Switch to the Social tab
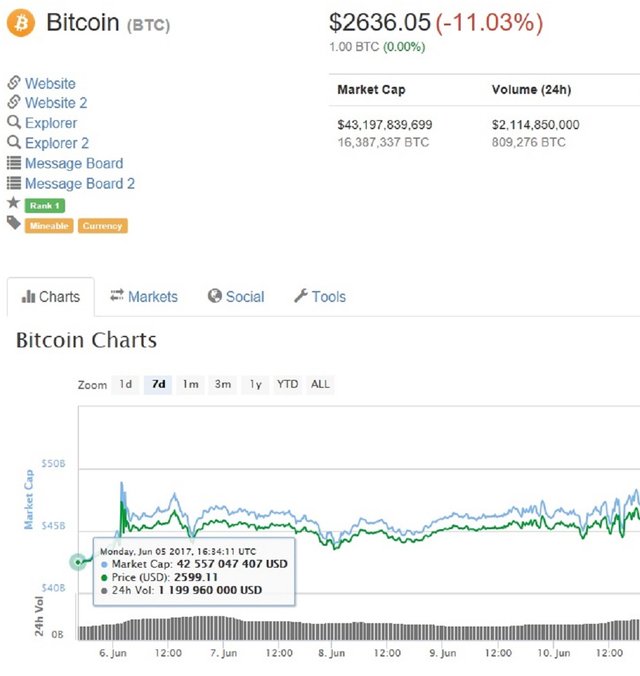640x676 pixels. [x=236, y=297]
